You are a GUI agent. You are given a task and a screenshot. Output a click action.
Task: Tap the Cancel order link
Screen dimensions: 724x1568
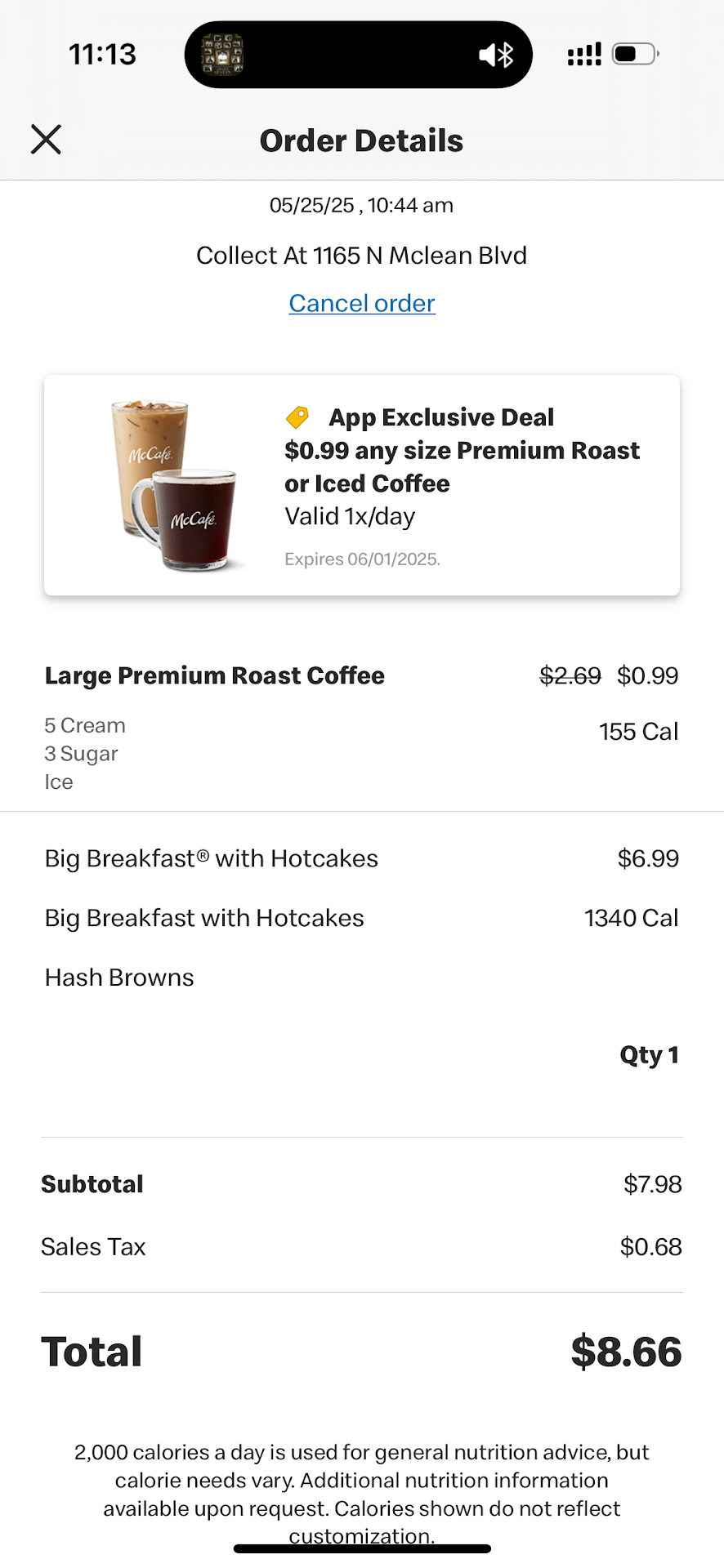pos(362,303)
